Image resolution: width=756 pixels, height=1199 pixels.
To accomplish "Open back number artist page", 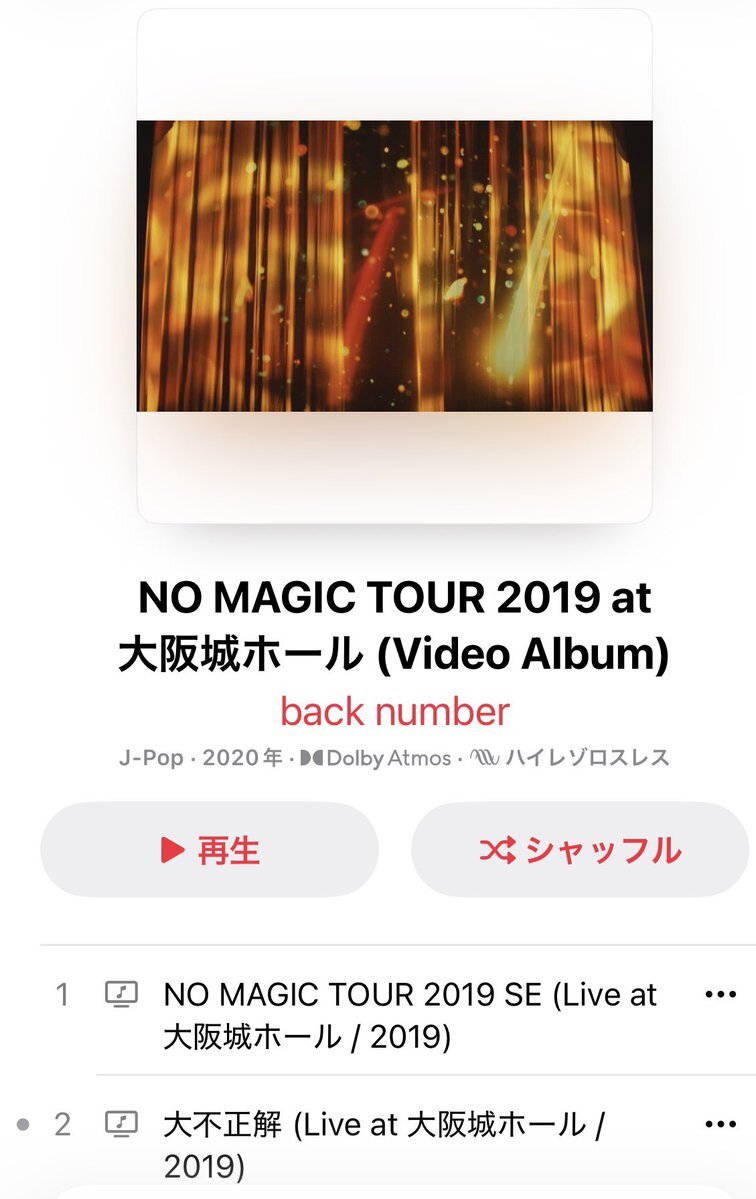I will [394, 712].
